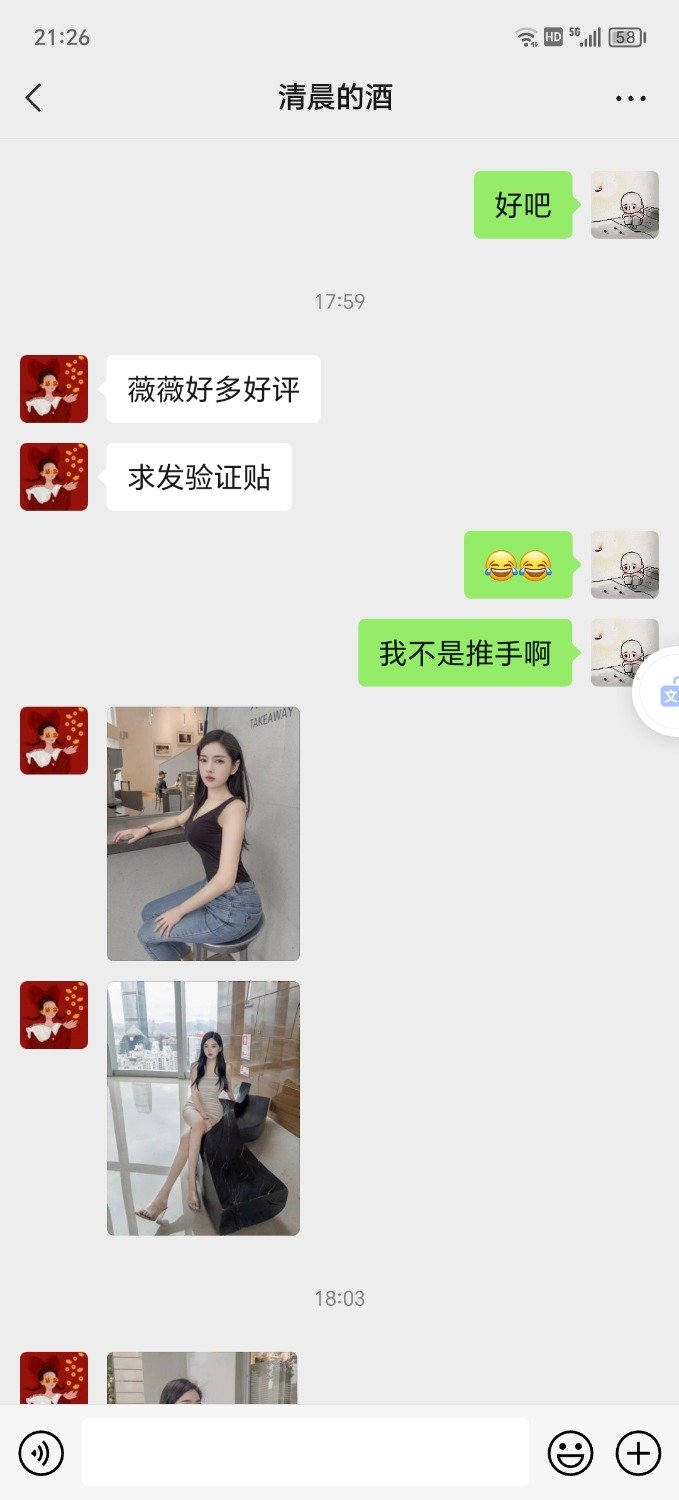The height and width of the screenshot is (1500, 679).
Task: Open the emoji sticker panel
Action: click(x=570, y=1452)
